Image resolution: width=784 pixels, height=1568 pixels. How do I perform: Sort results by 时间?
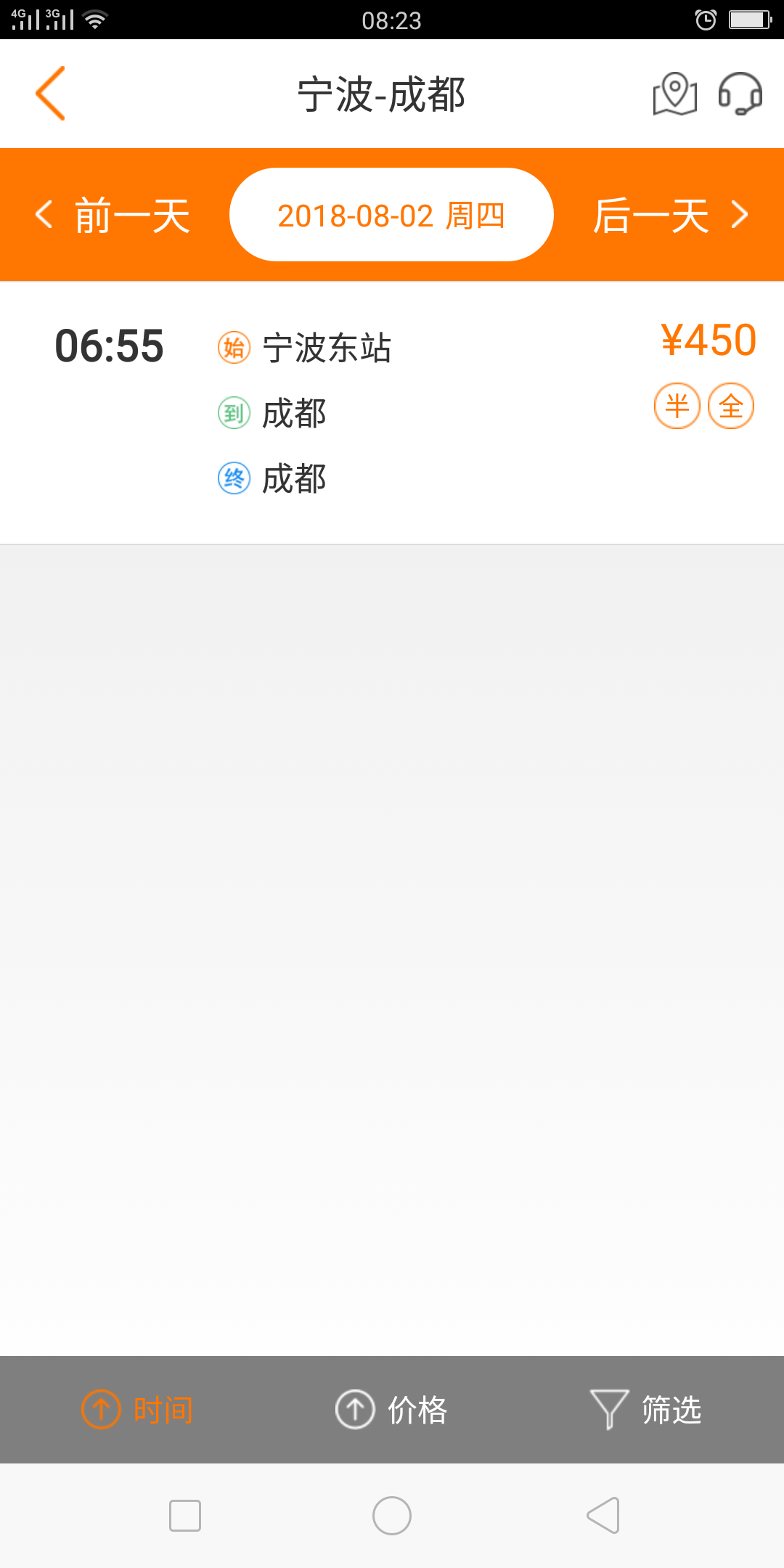pyautogui.click(x=137, y=1409)
